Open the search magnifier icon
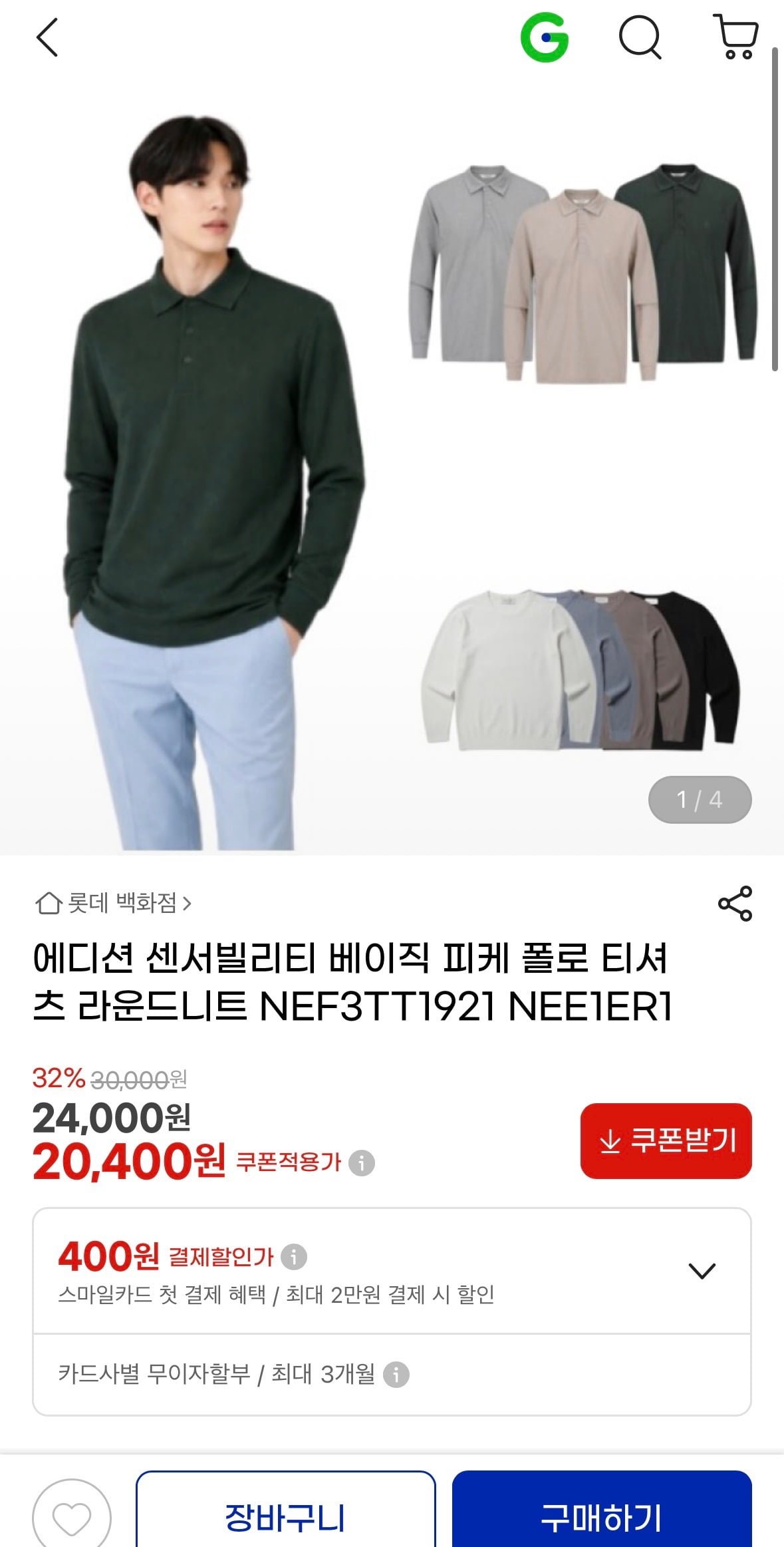Screen dimensions: 784x1547 640,39
